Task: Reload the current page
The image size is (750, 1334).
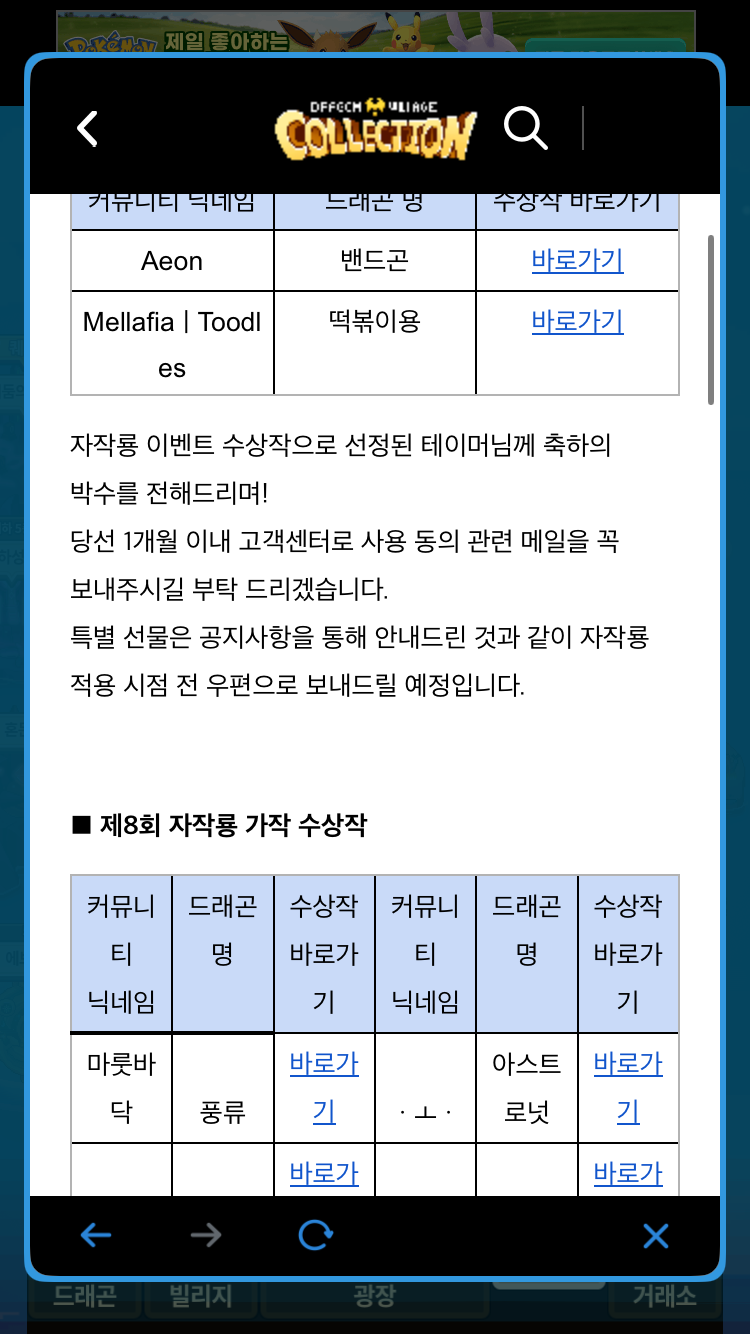Action: click(x=316, y=1236)
